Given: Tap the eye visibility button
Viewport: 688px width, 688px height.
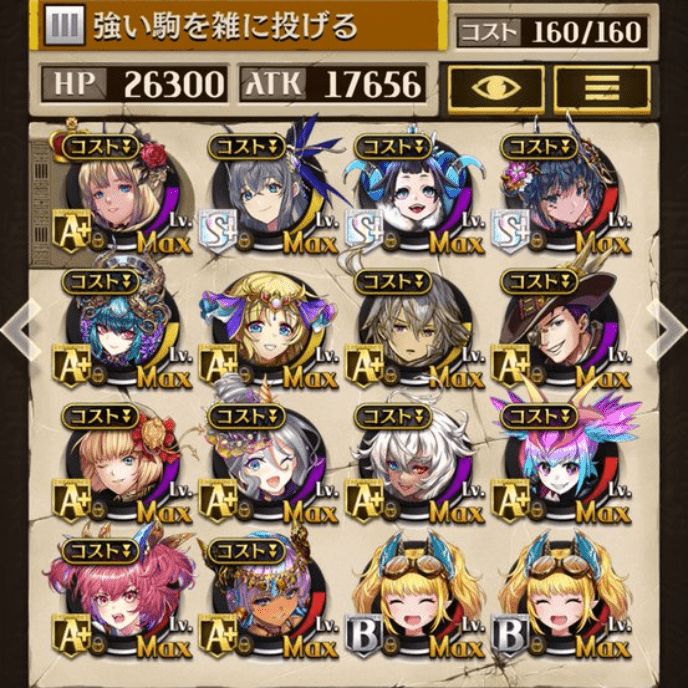Looking at the screenshot, I should (496, 89).
